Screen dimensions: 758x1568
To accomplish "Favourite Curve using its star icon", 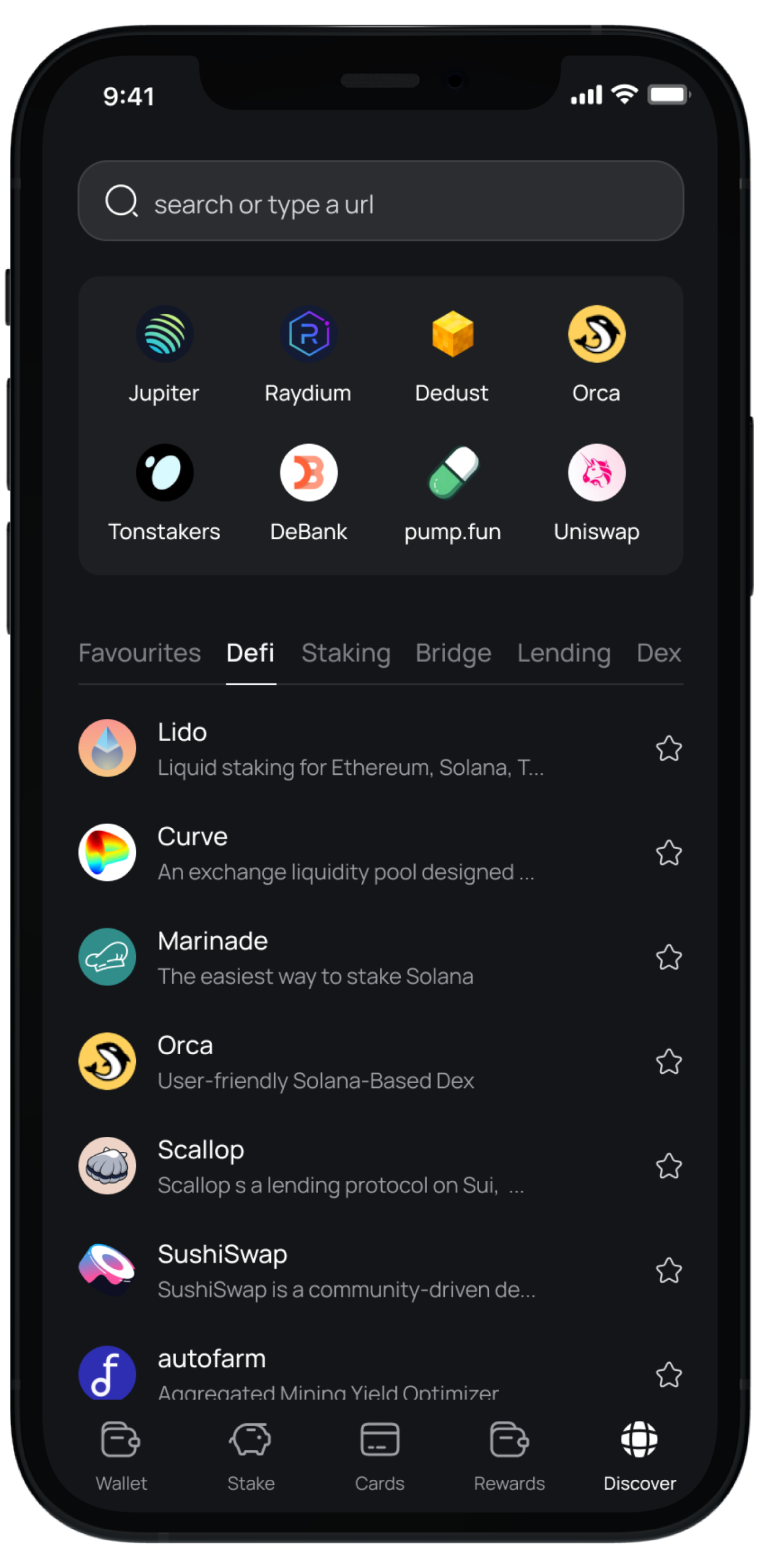I will pos(669,853).
